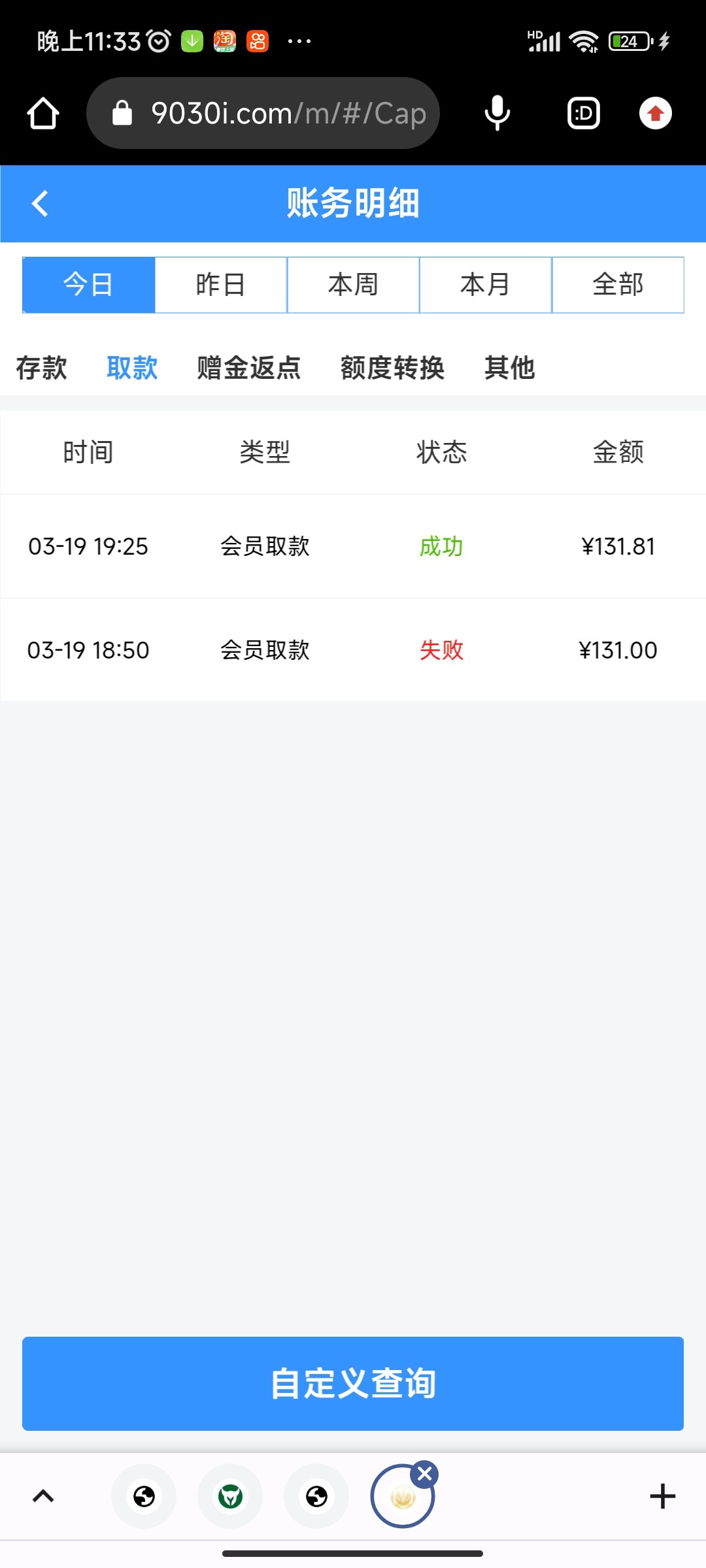Open the browser home page
The image size is (706, 1568).
click(x=43, y=114)
